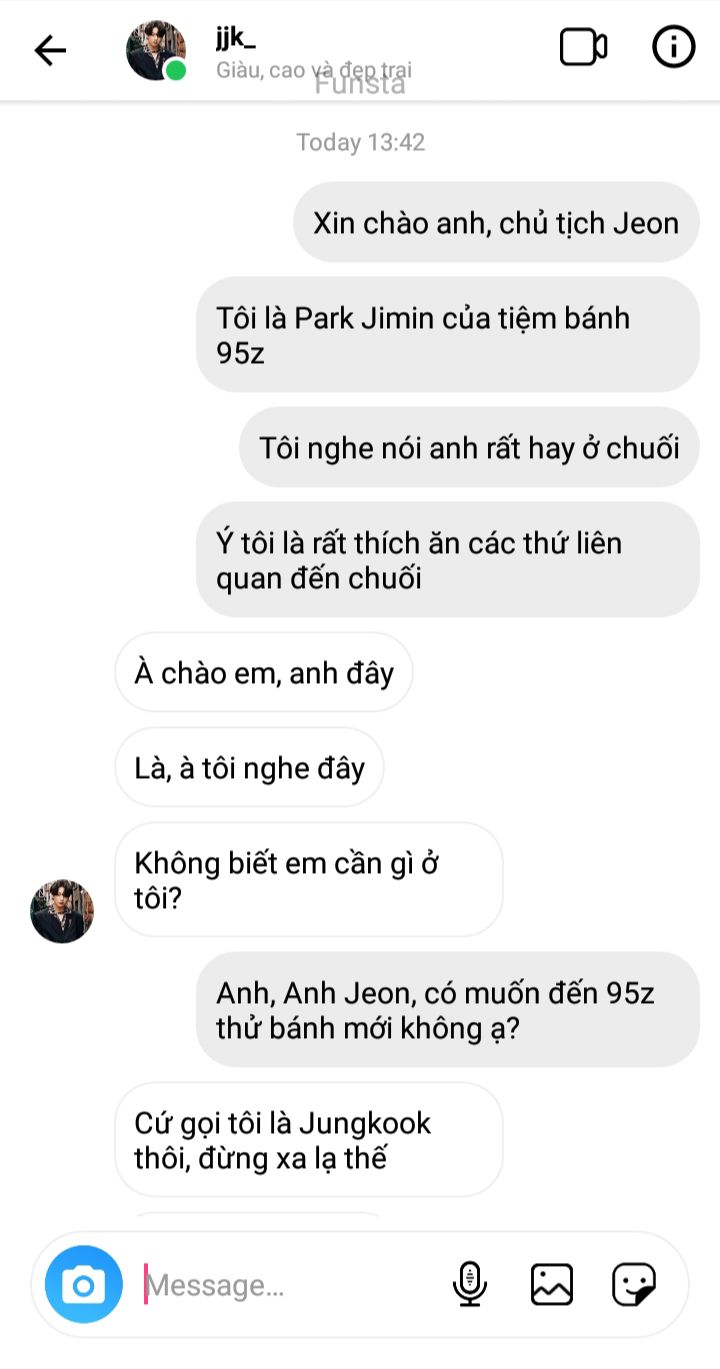Viewport: 720px width, 1369px height.
Task: Open the sticker picker
Action: click(633, 1284)
